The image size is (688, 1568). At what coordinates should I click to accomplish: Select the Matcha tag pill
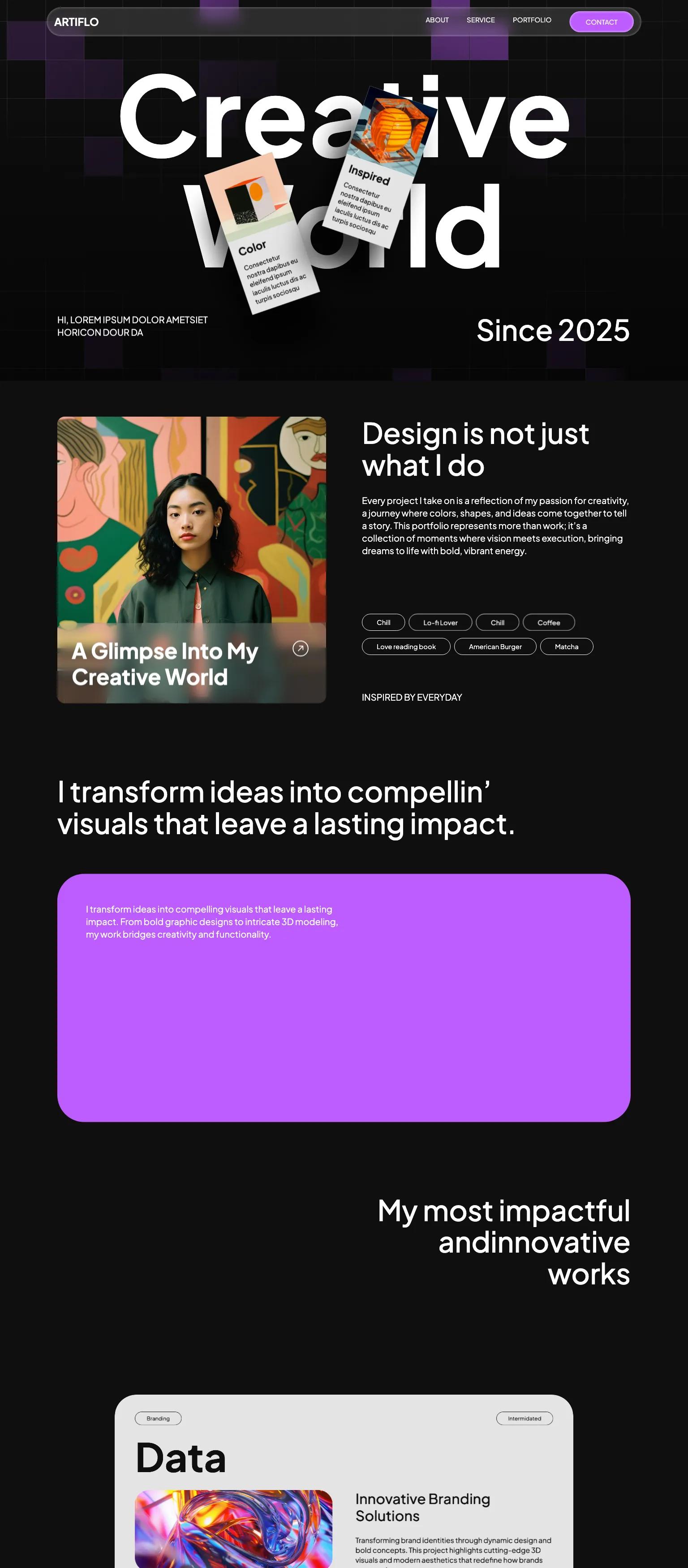566,646
